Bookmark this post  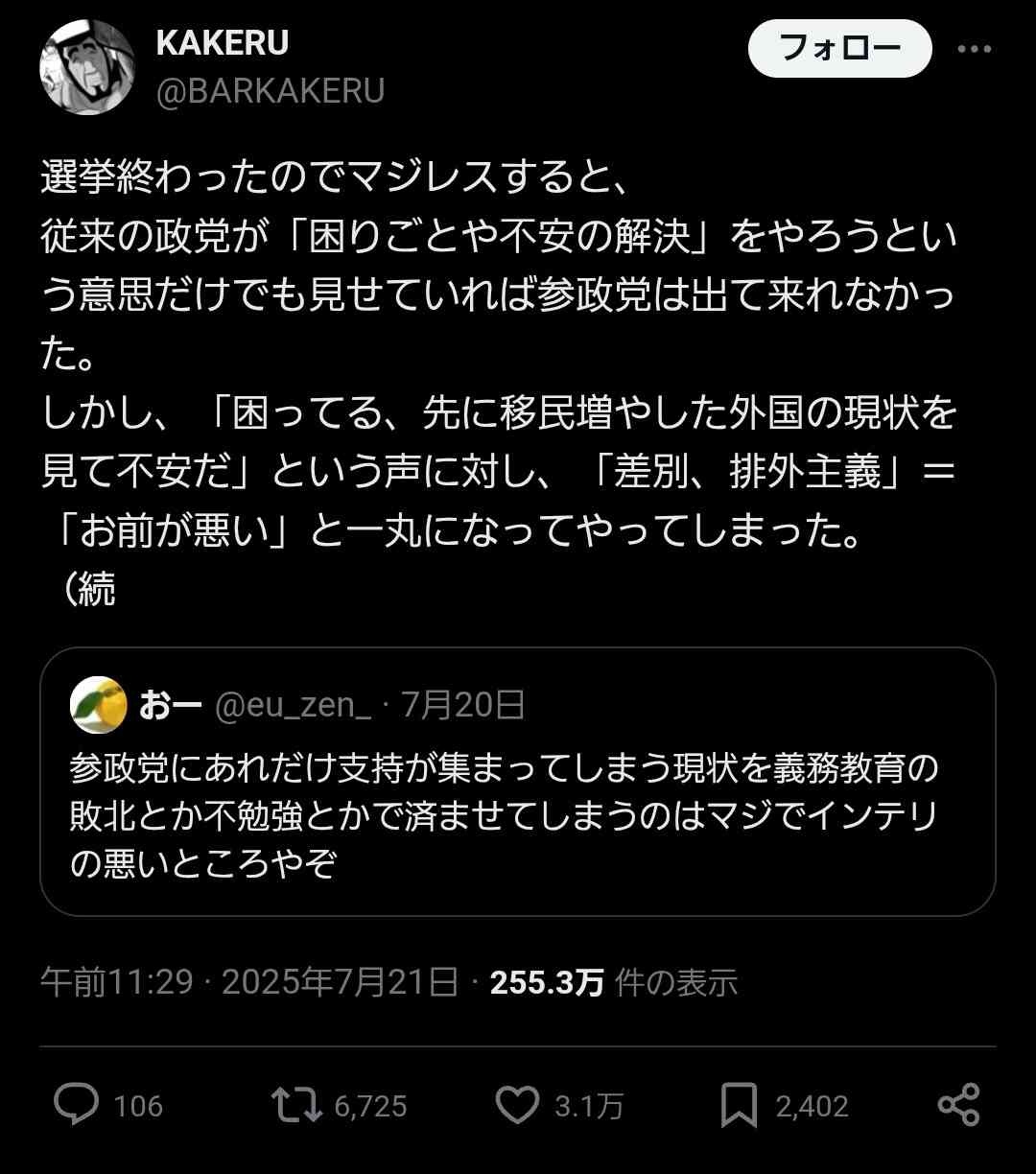tap(739, 1105)
